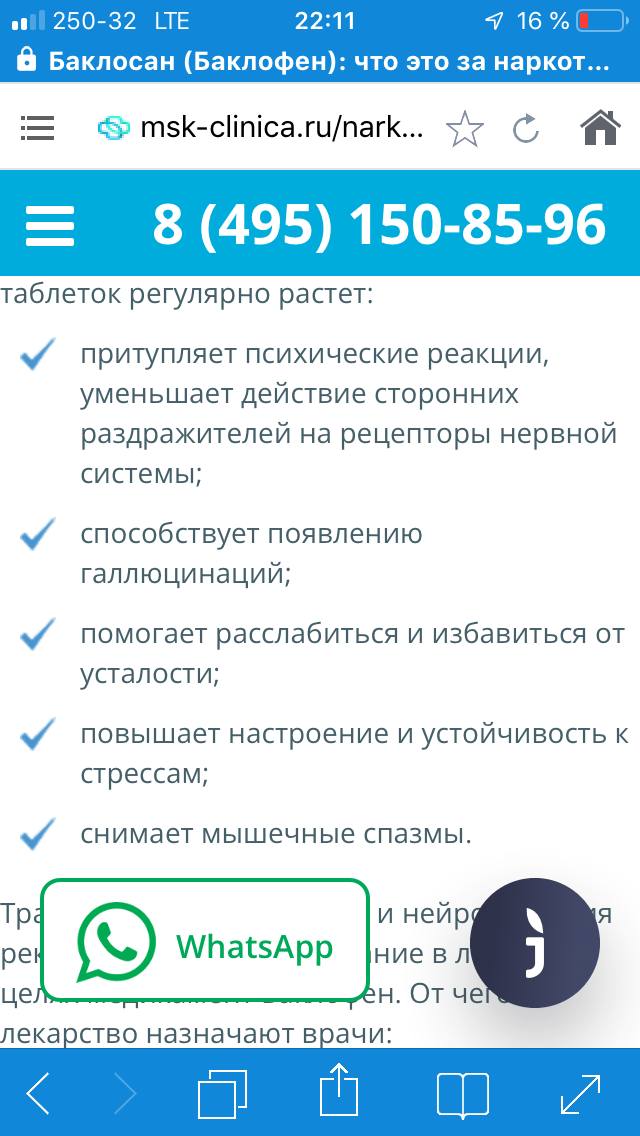Open the round chat widget button
The image size is (640, 1136).
click(x=535, y=943)
